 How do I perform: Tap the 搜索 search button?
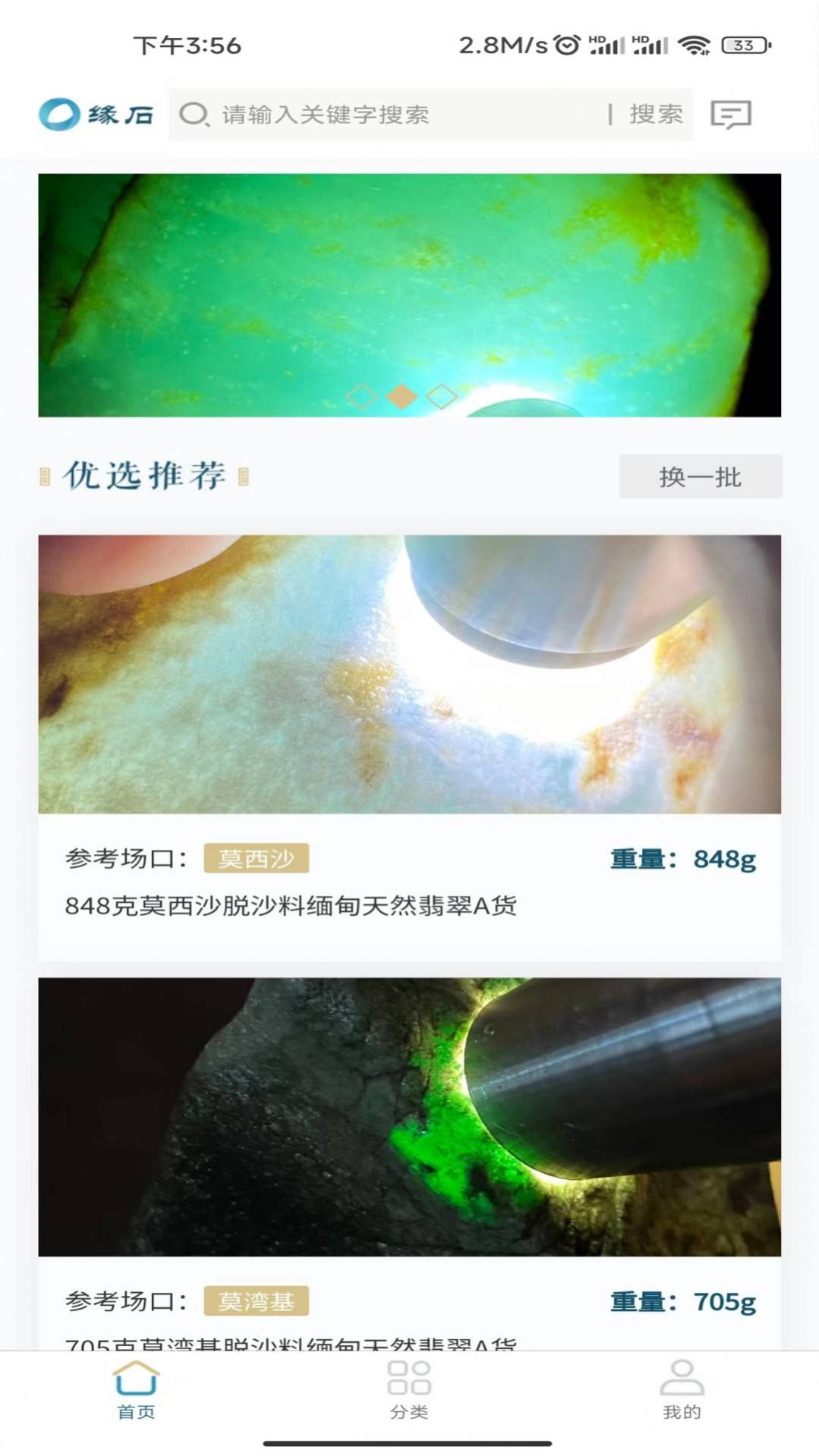[x=656, y=115]
